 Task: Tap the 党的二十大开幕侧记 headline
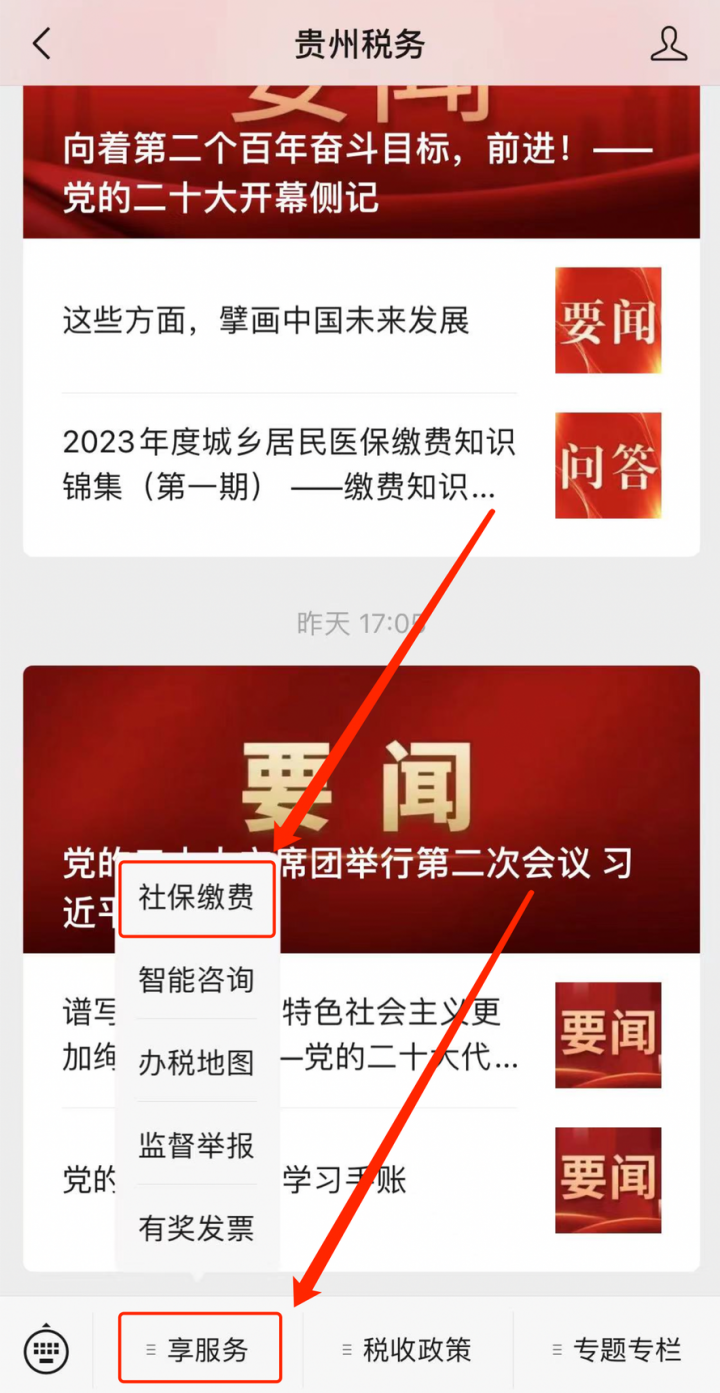coord(360,170)
